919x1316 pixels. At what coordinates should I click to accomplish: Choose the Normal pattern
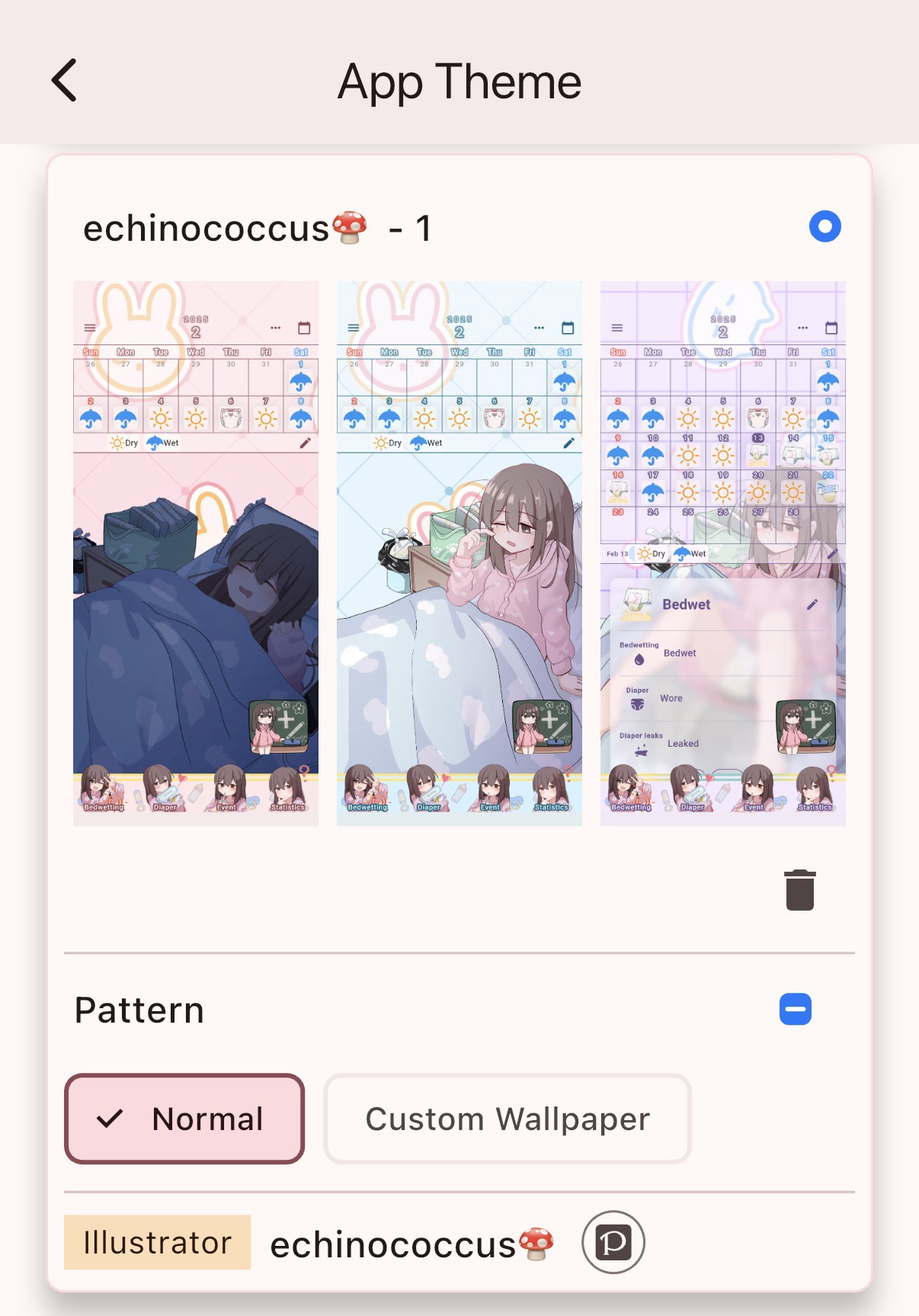click(x=184, y=1119)
